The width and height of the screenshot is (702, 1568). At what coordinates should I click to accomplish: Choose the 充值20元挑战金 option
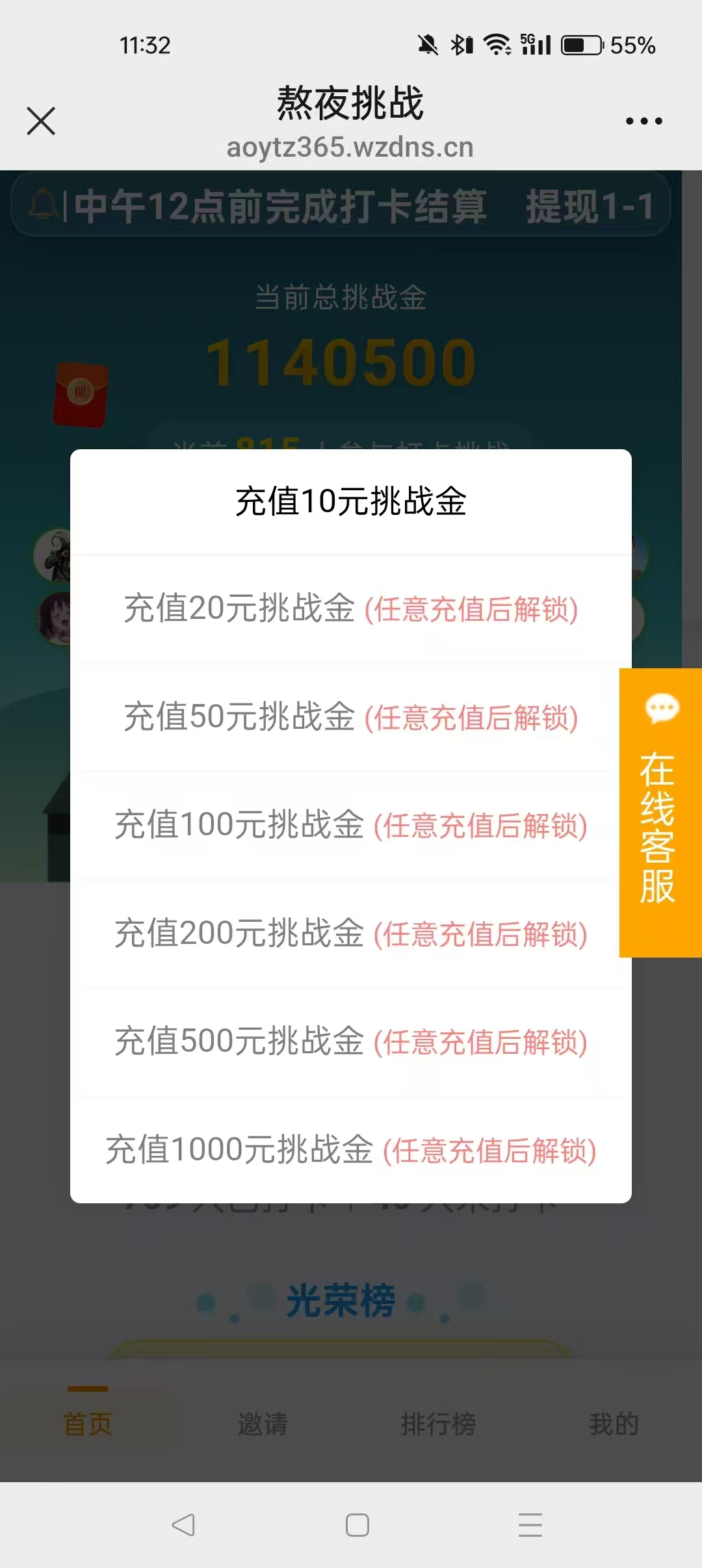click(x=351, y=609)
